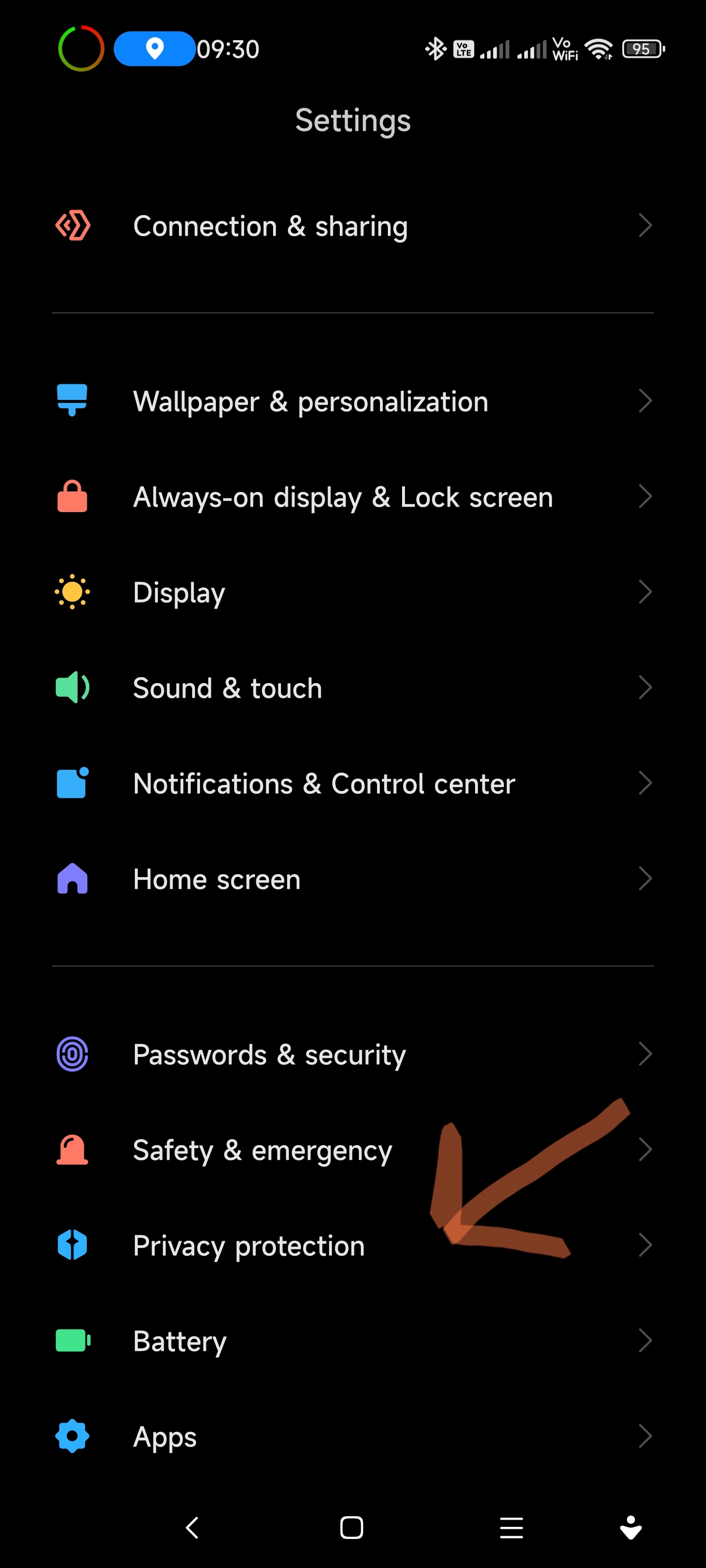Go to Always-on display & Lock screen
Screen dimensions: 706x1568
point(353,497)
